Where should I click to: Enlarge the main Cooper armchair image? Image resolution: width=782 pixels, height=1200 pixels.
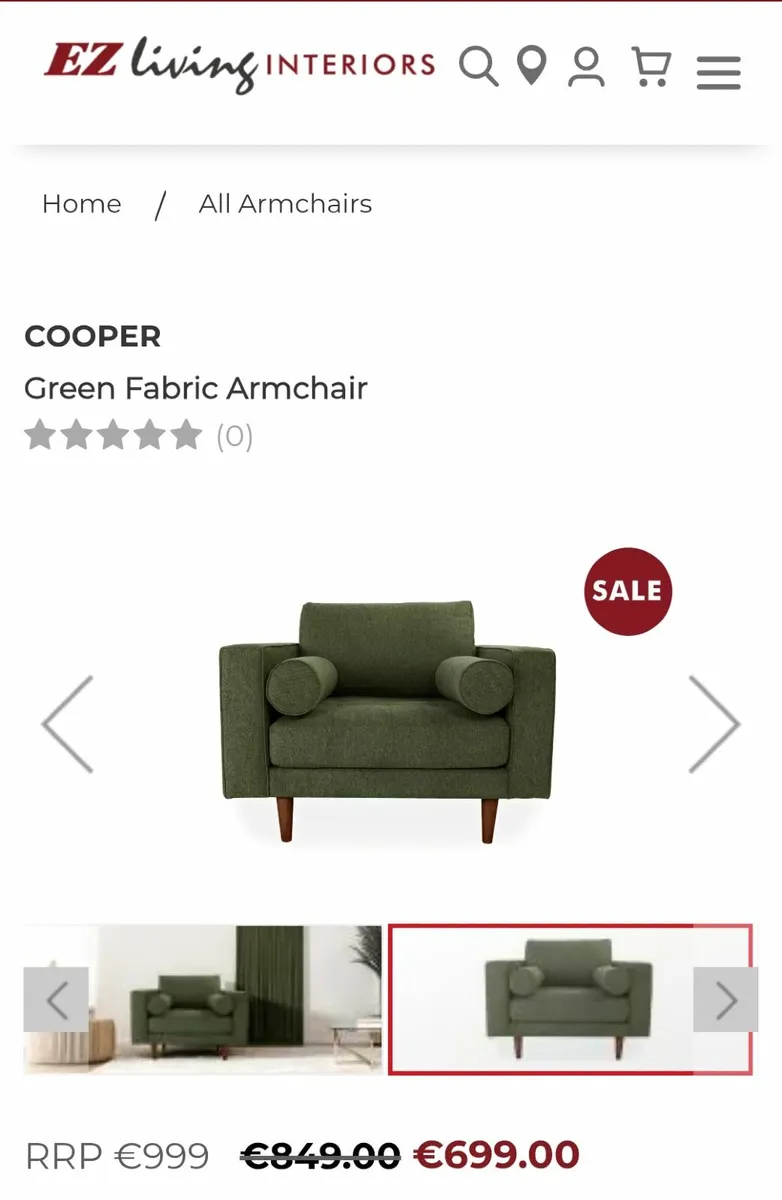point(387,720)
